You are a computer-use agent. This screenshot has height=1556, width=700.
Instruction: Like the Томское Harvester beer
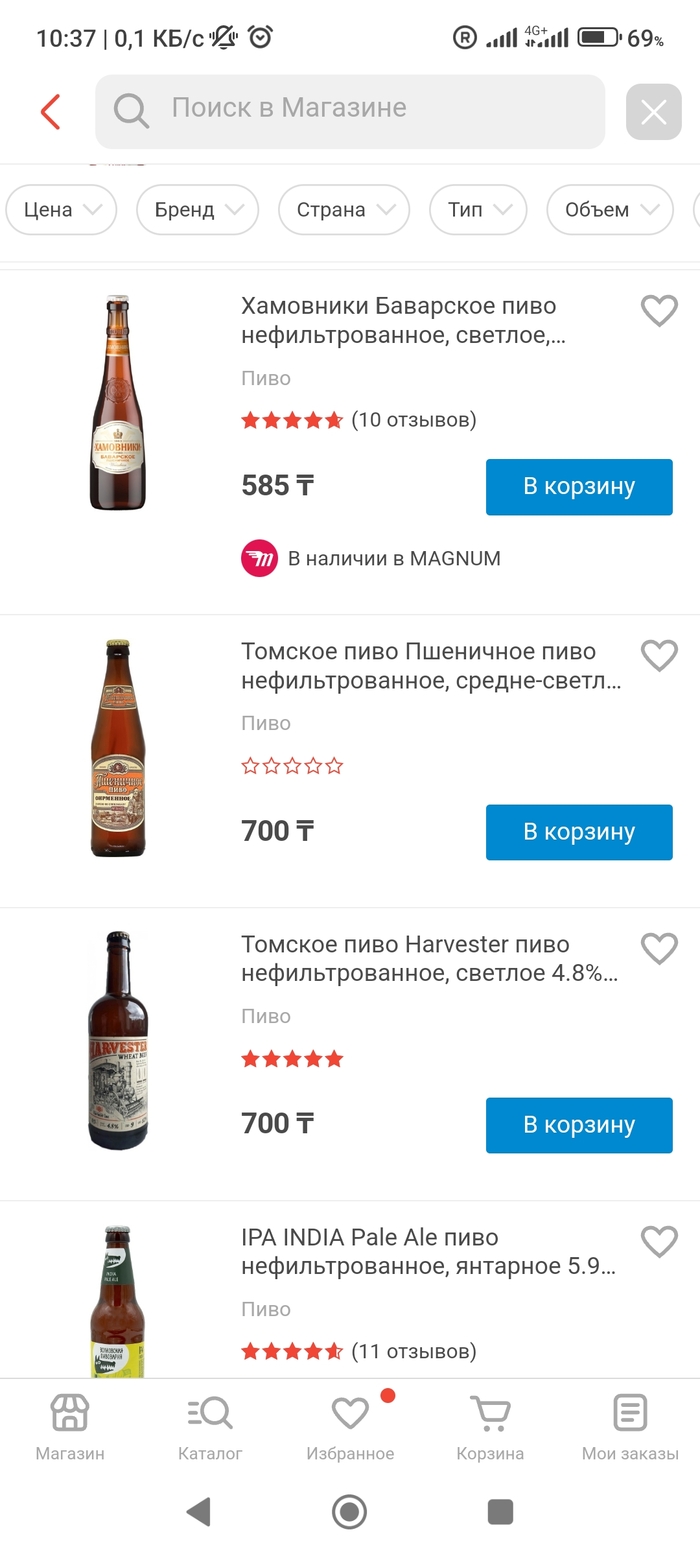point(659,949)
